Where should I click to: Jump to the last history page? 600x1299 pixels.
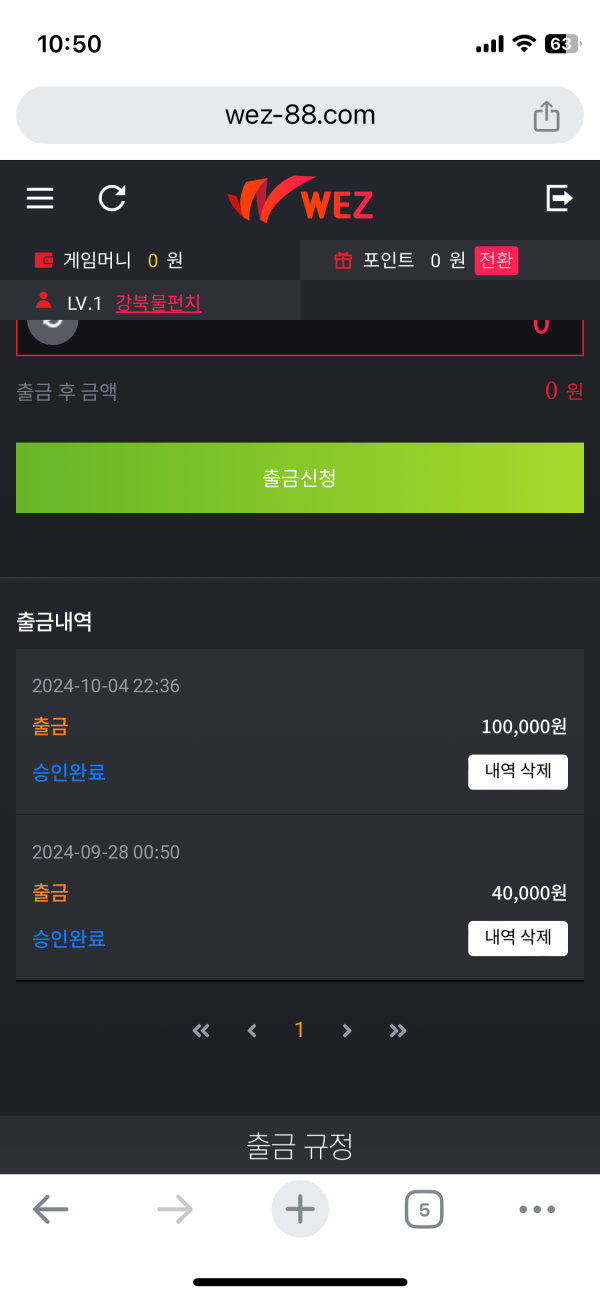coord(398,1031)
